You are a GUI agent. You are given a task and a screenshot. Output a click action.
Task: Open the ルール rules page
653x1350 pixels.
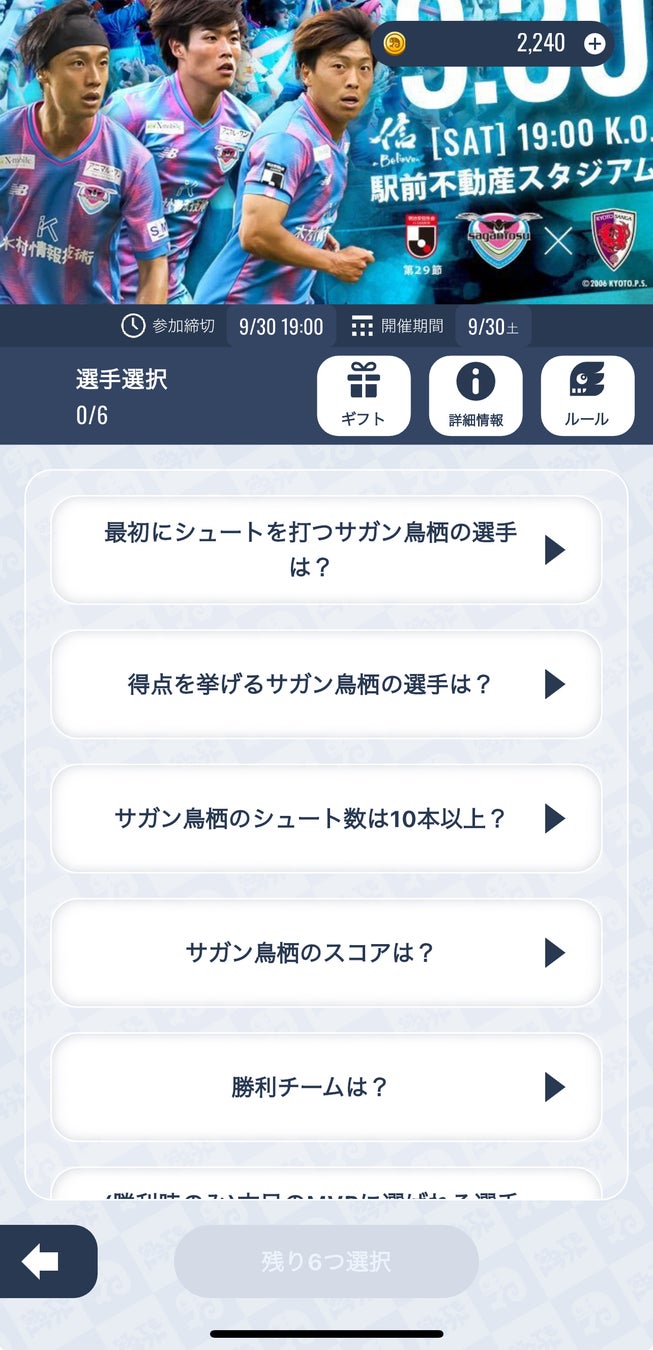pyautogui.click(x=587, y=396)
